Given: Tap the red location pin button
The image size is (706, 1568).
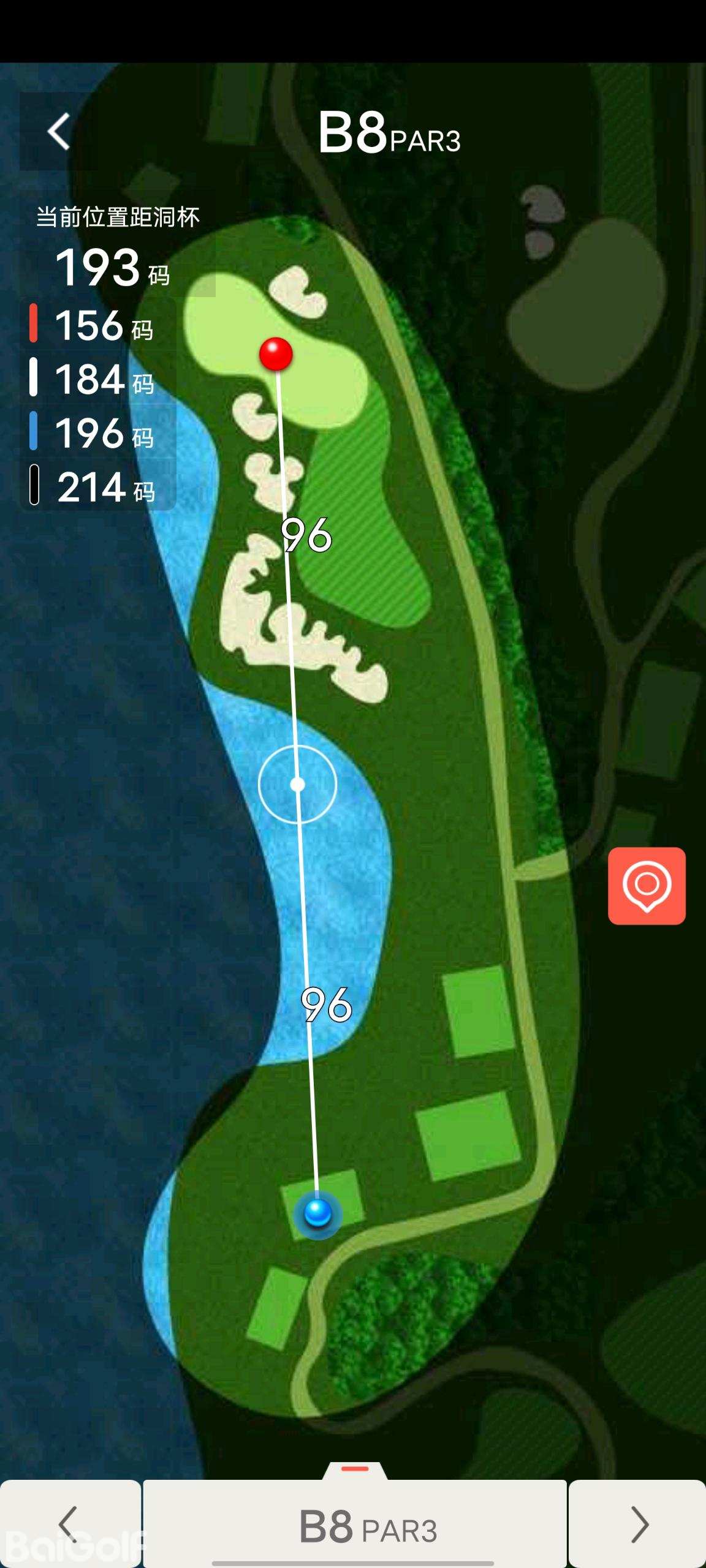Looking at the screenshot, I should 647,886.
